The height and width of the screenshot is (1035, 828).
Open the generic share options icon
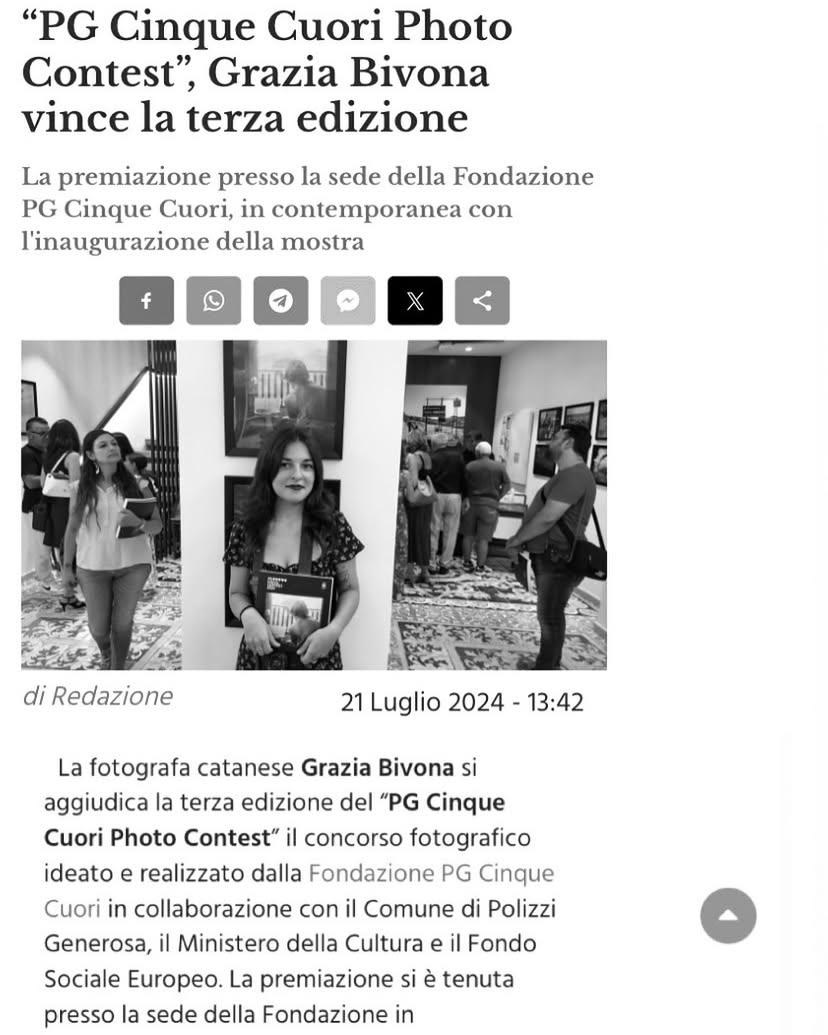[482, 301]
